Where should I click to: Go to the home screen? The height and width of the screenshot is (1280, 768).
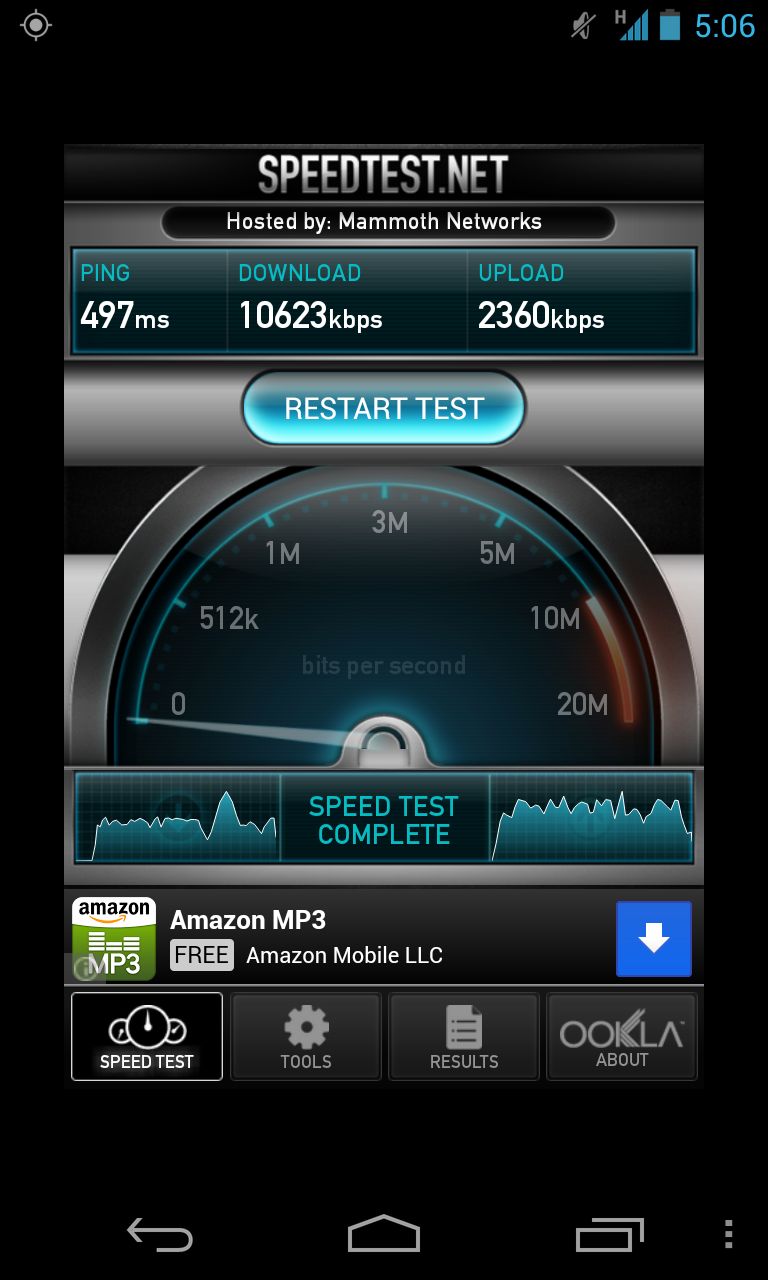(x=384, y=1234)
